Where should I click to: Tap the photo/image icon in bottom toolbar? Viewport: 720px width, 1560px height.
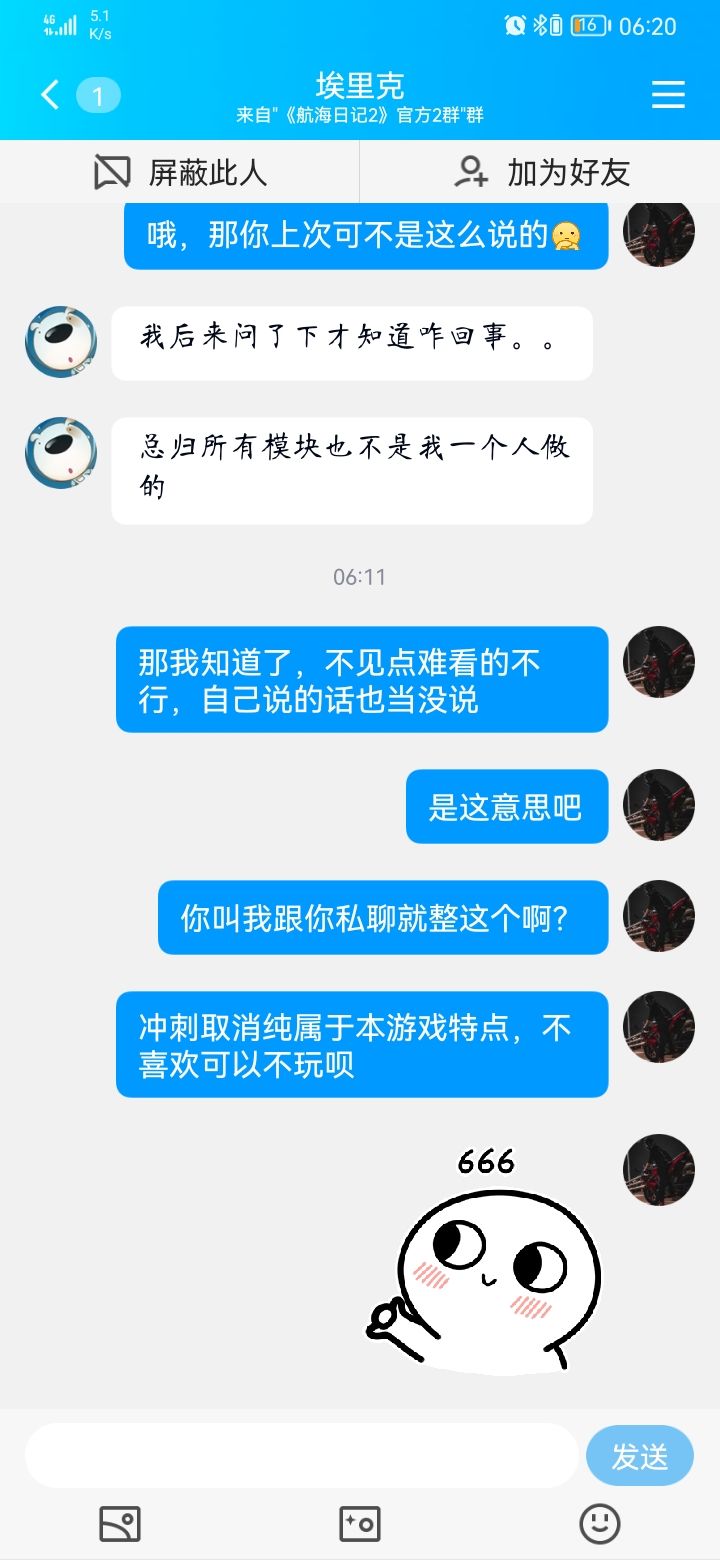click(x=119, y=1524)
